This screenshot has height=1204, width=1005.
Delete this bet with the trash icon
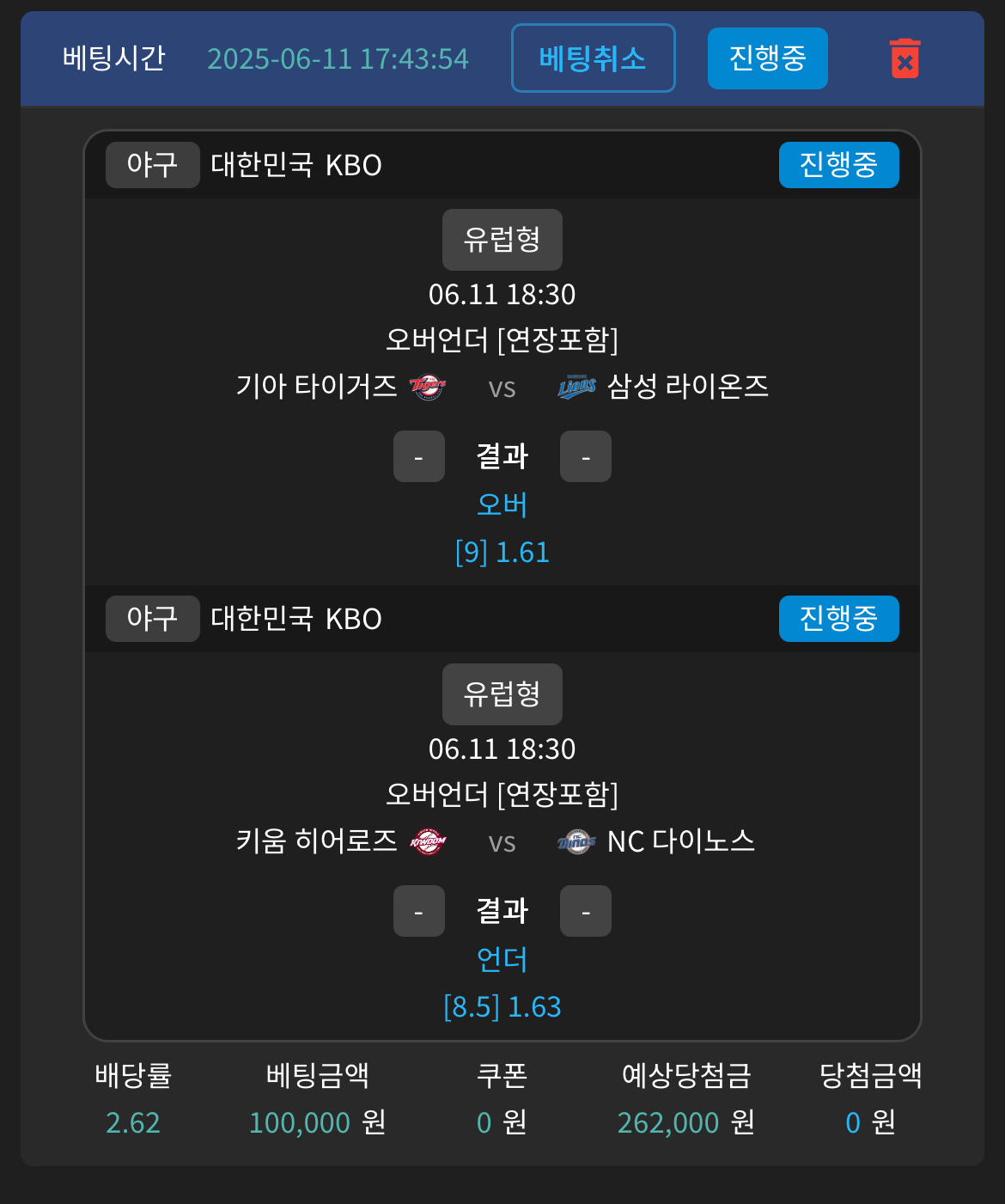click(x=904, y=58)
